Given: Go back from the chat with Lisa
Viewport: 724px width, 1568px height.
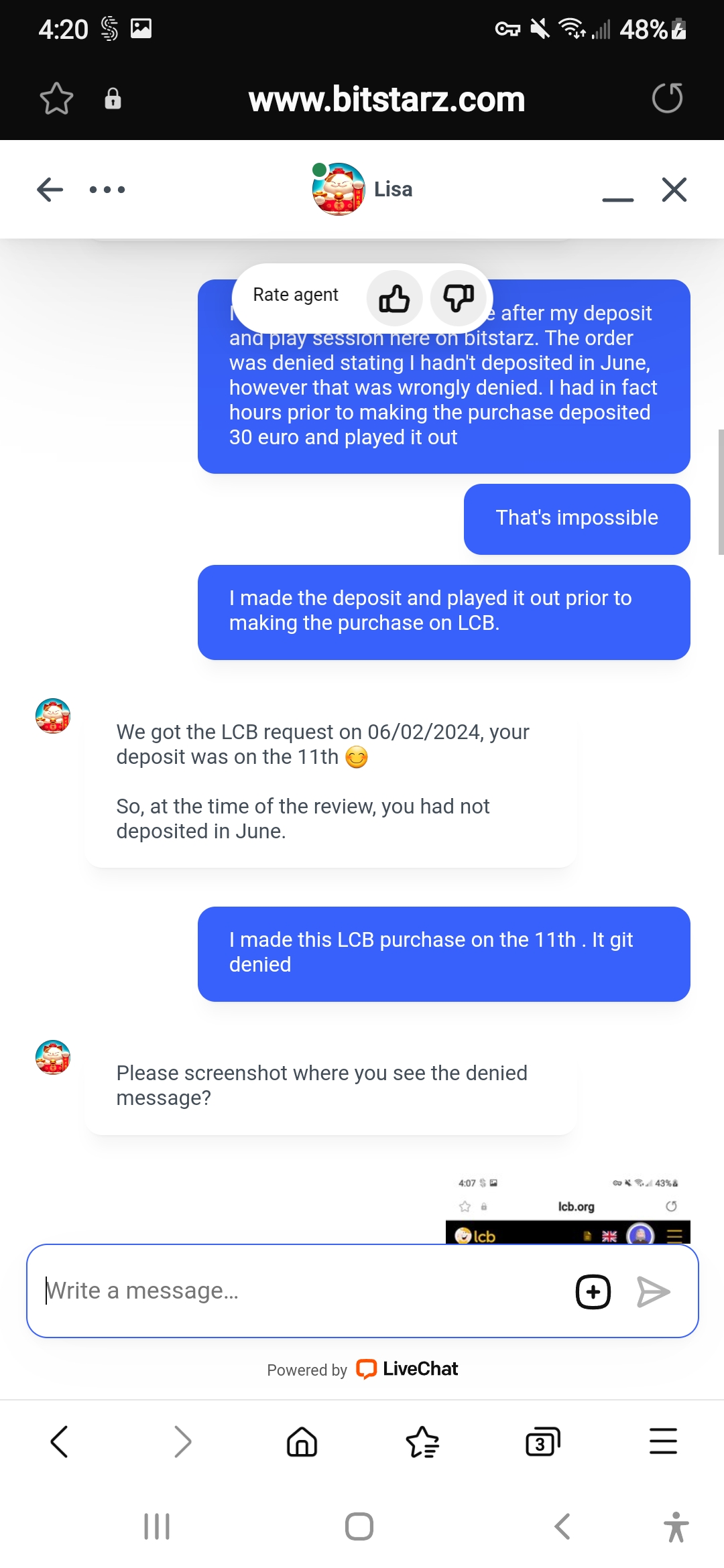Looking at the screenshot, I should point(50,190).
